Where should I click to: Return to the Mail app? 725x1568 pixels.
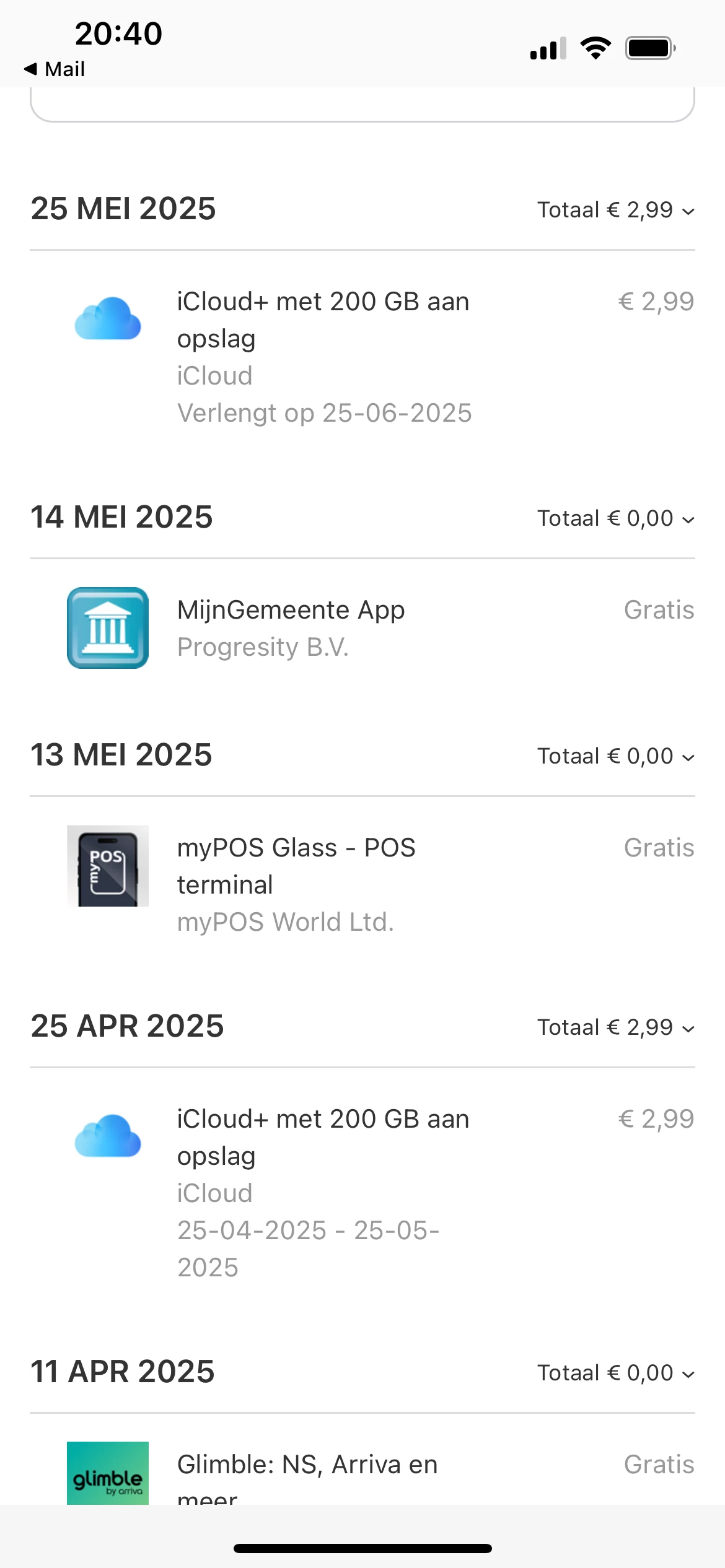point(55,69)
